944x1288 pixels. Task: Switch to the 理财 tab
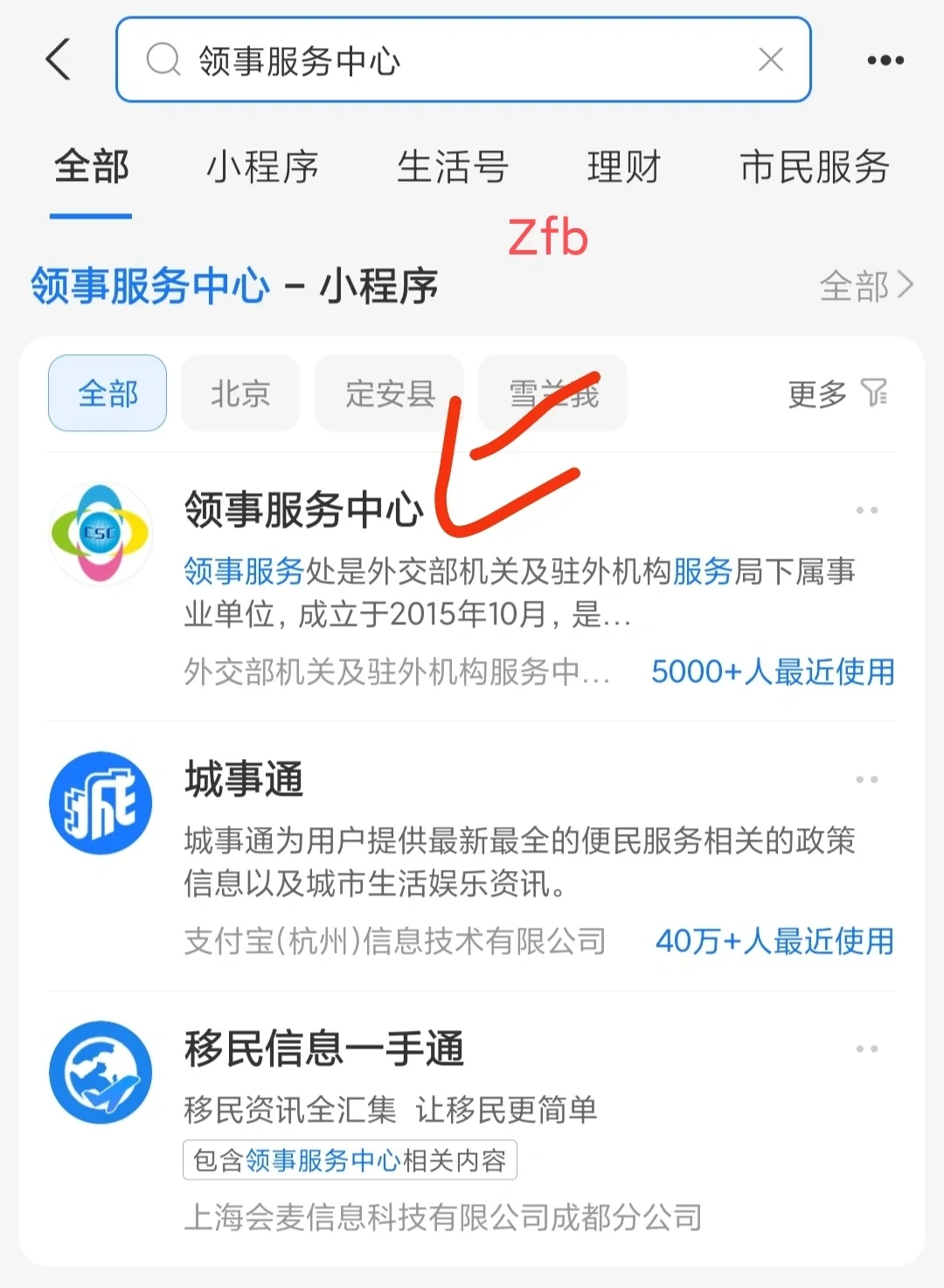[623, 167]
